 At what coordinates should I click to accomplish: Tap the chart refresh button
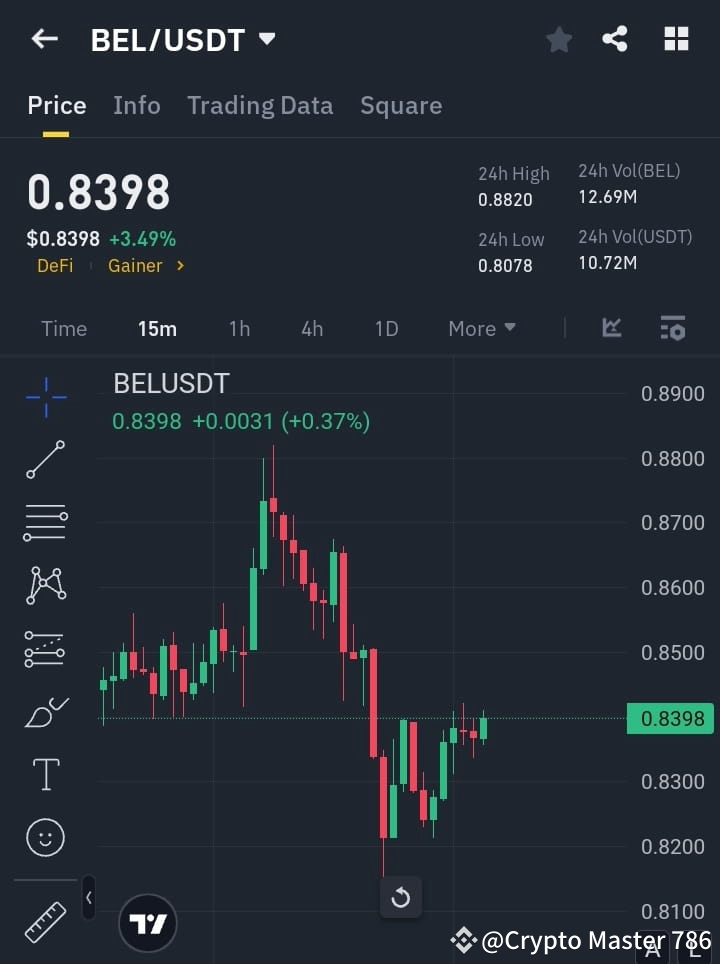[x=401, y=898]
